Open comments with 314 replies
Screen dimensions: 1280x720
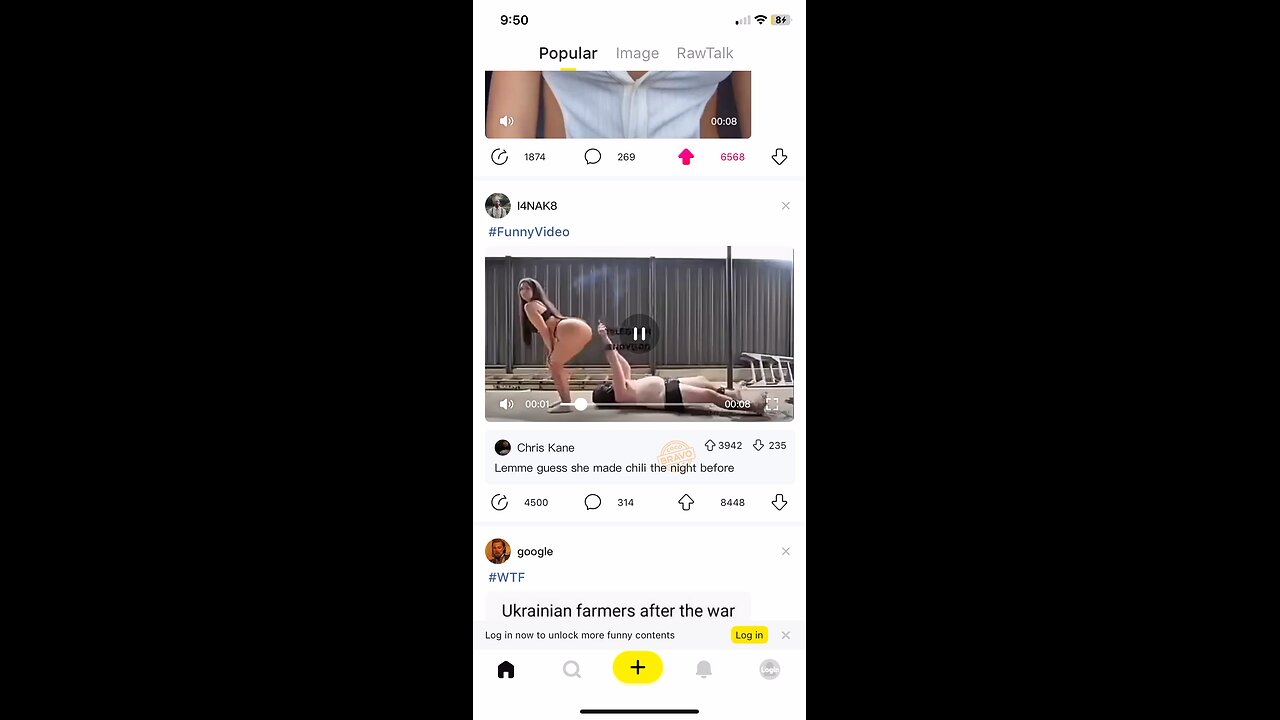point(593,502)
